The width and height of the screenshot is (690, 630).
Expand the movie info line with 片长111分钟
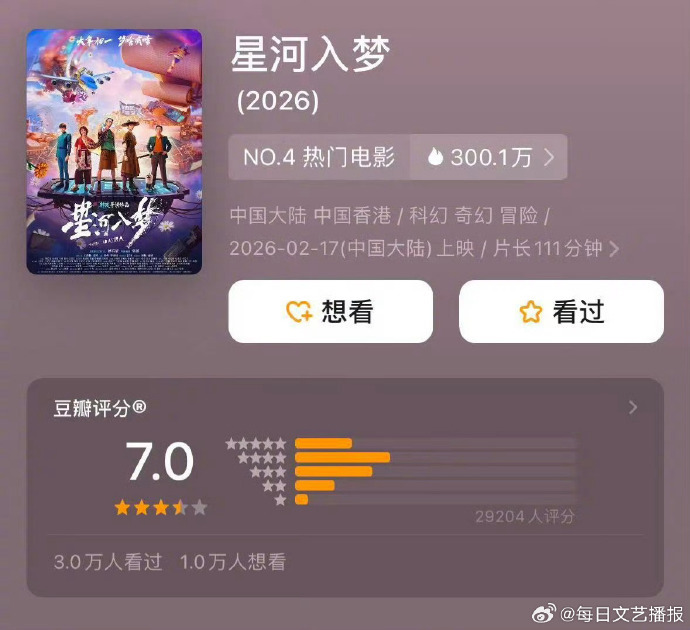613,248
